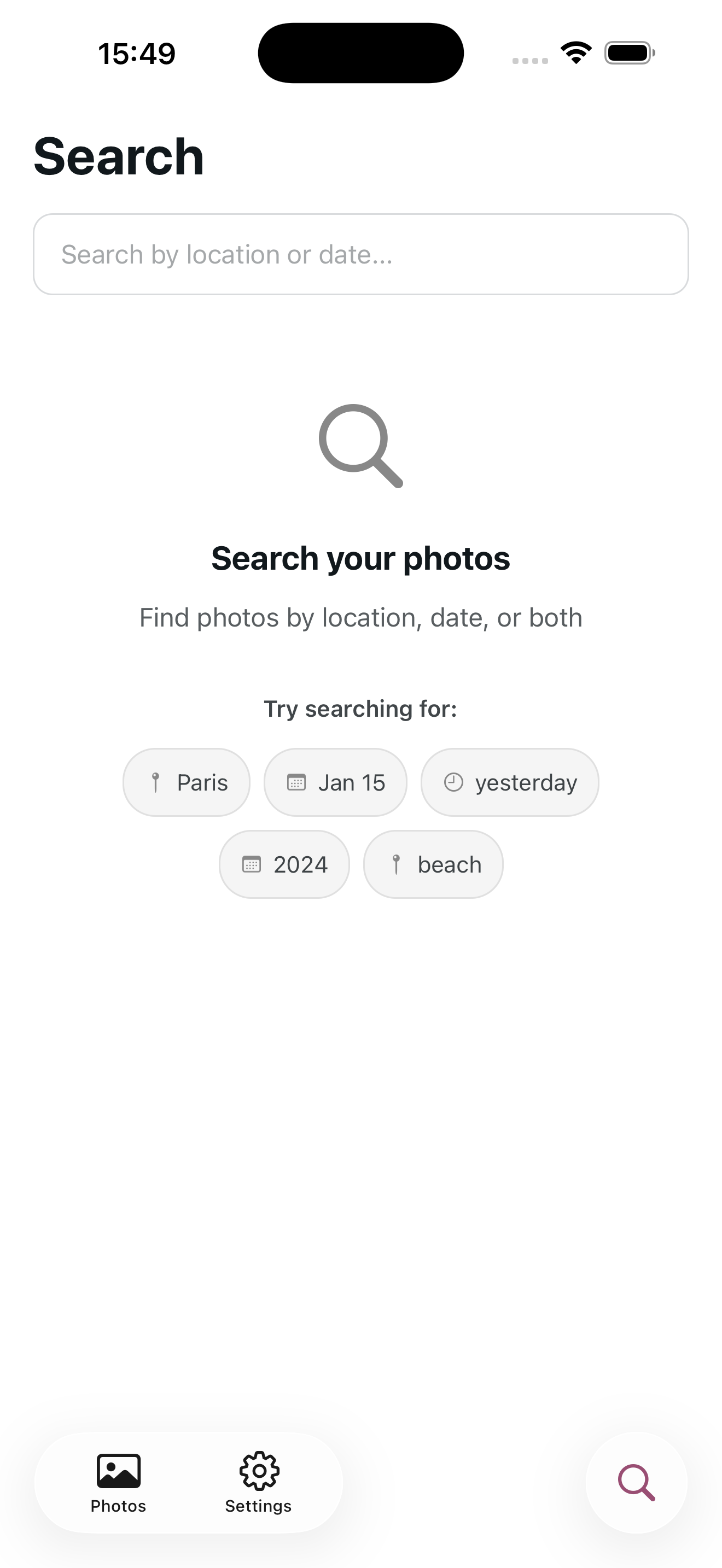Select the Paris search suggestion
Viewport: 722px width, 1568px height.
tap(187, 782)
